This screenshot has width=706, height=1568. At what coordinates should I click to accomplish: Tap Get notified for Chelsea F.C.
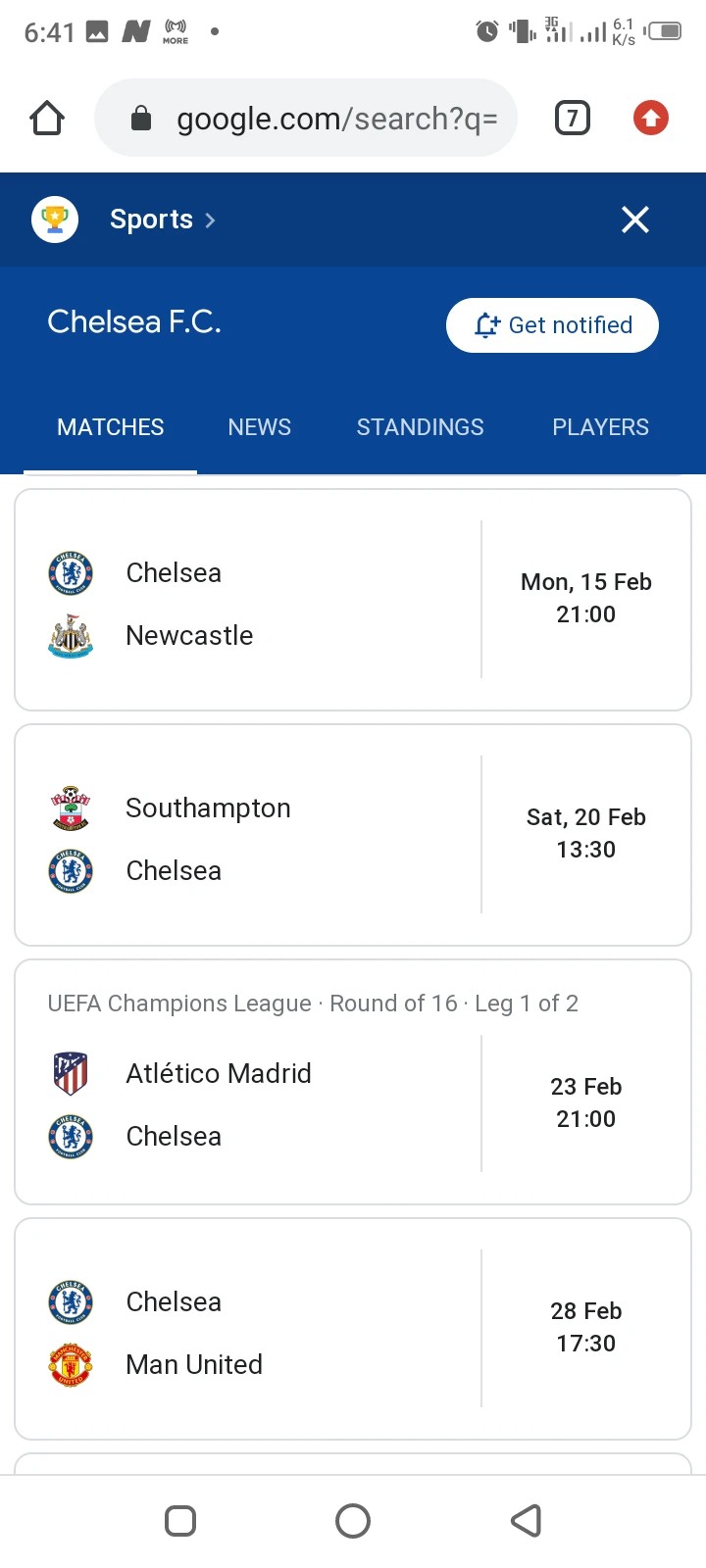552,325
